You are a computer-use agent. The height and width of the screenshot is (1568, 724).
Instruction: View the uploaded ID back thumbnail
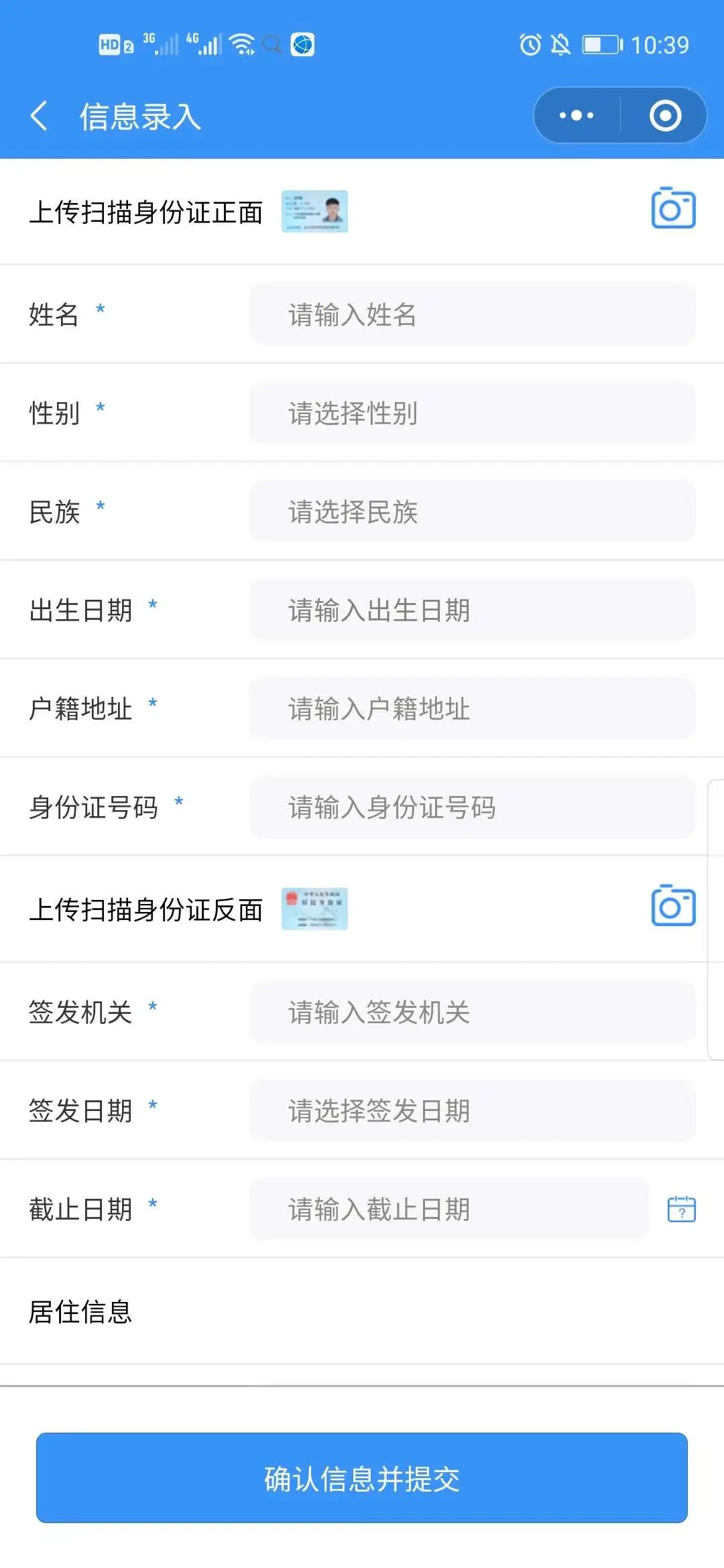314,909
